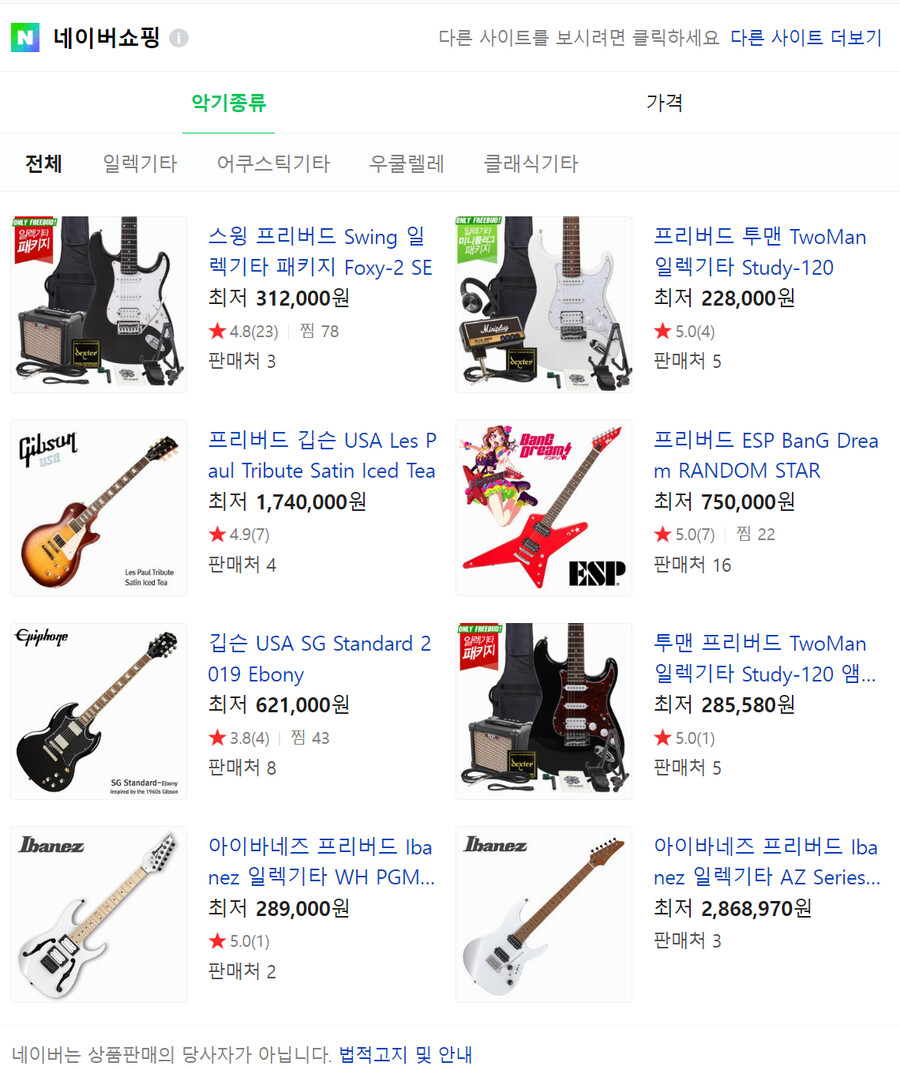Viewport: 900px width, 1070px height.
Task: Switch to the 가격 tab
Action: [x=664, y=103]
